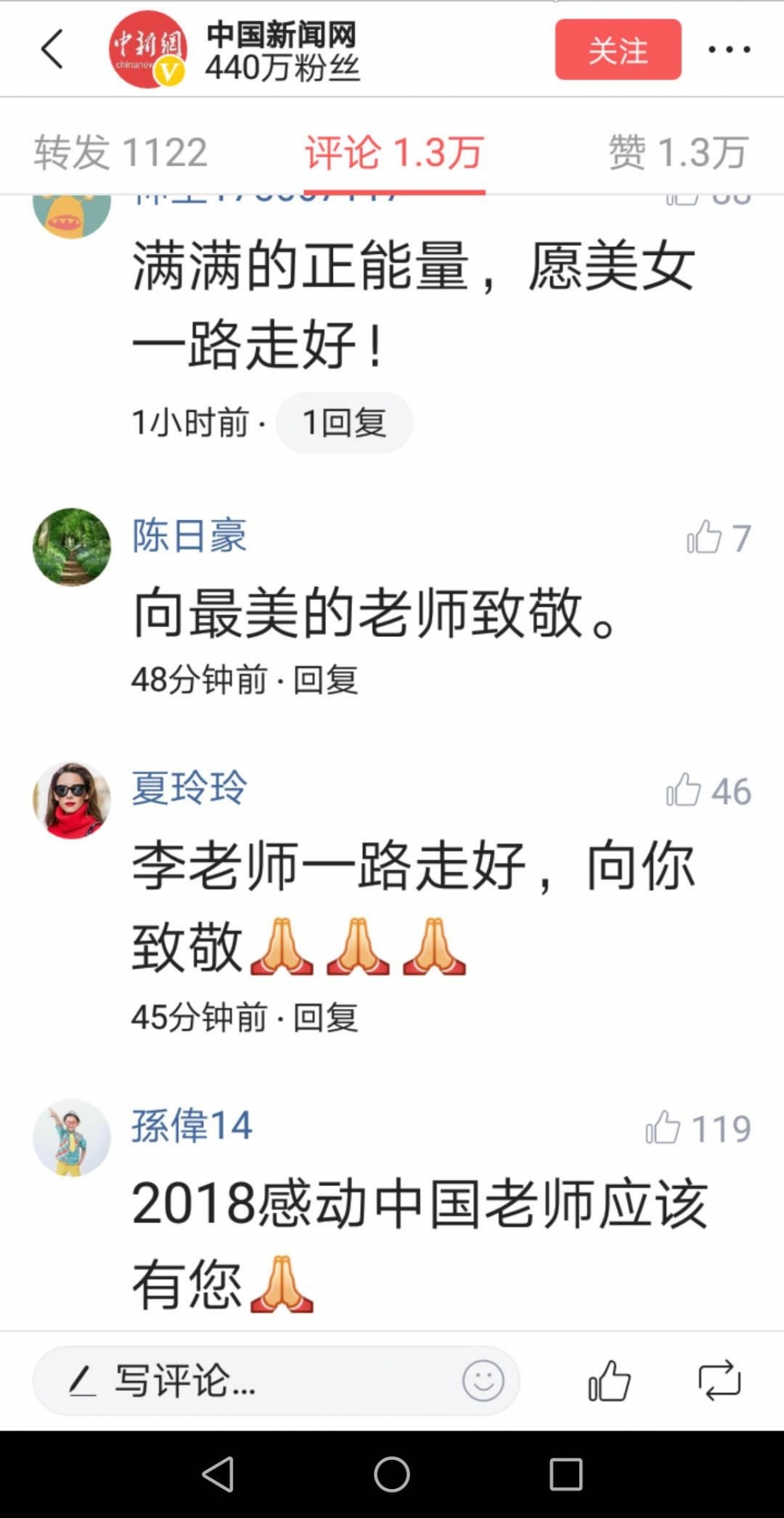The width and height of the screenshot is (784, 1518).
Task: Switch to the 转发 1122 tab
Action: (121, 151)
